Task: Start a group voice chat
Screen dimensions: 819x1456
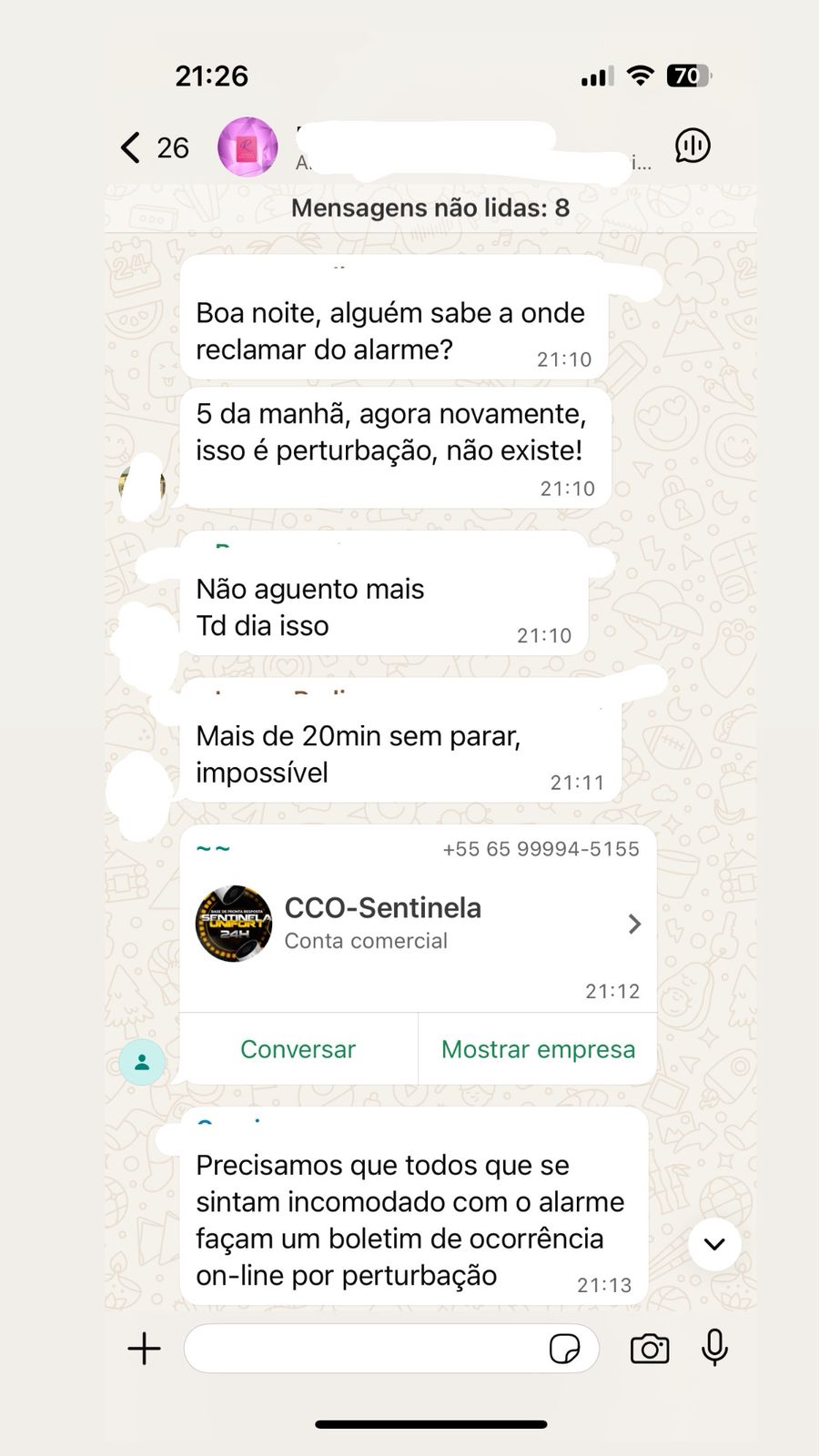Action: click(693, 146)
